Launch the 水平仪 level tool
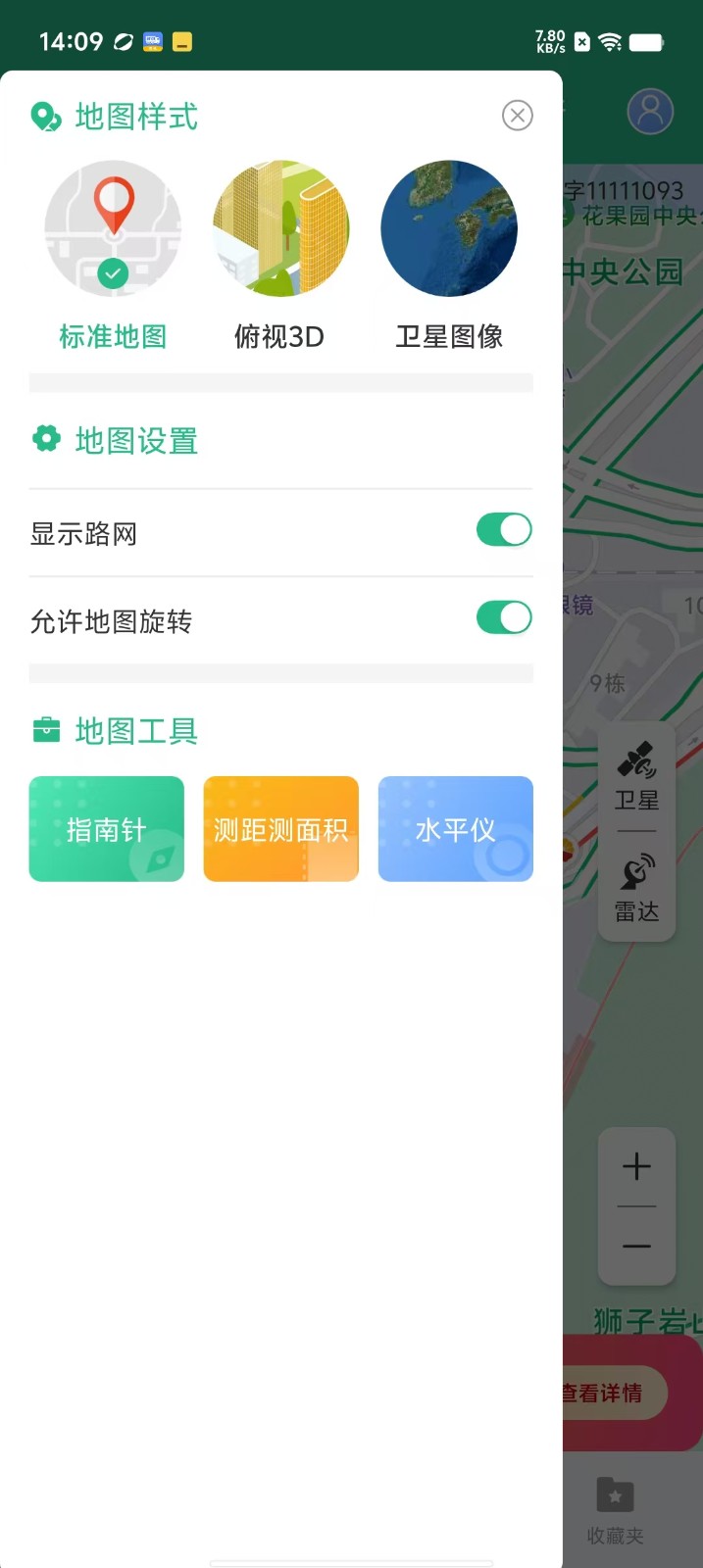Screen dimensions: 703x1568 pyautogui.click(x=456, y=829)
